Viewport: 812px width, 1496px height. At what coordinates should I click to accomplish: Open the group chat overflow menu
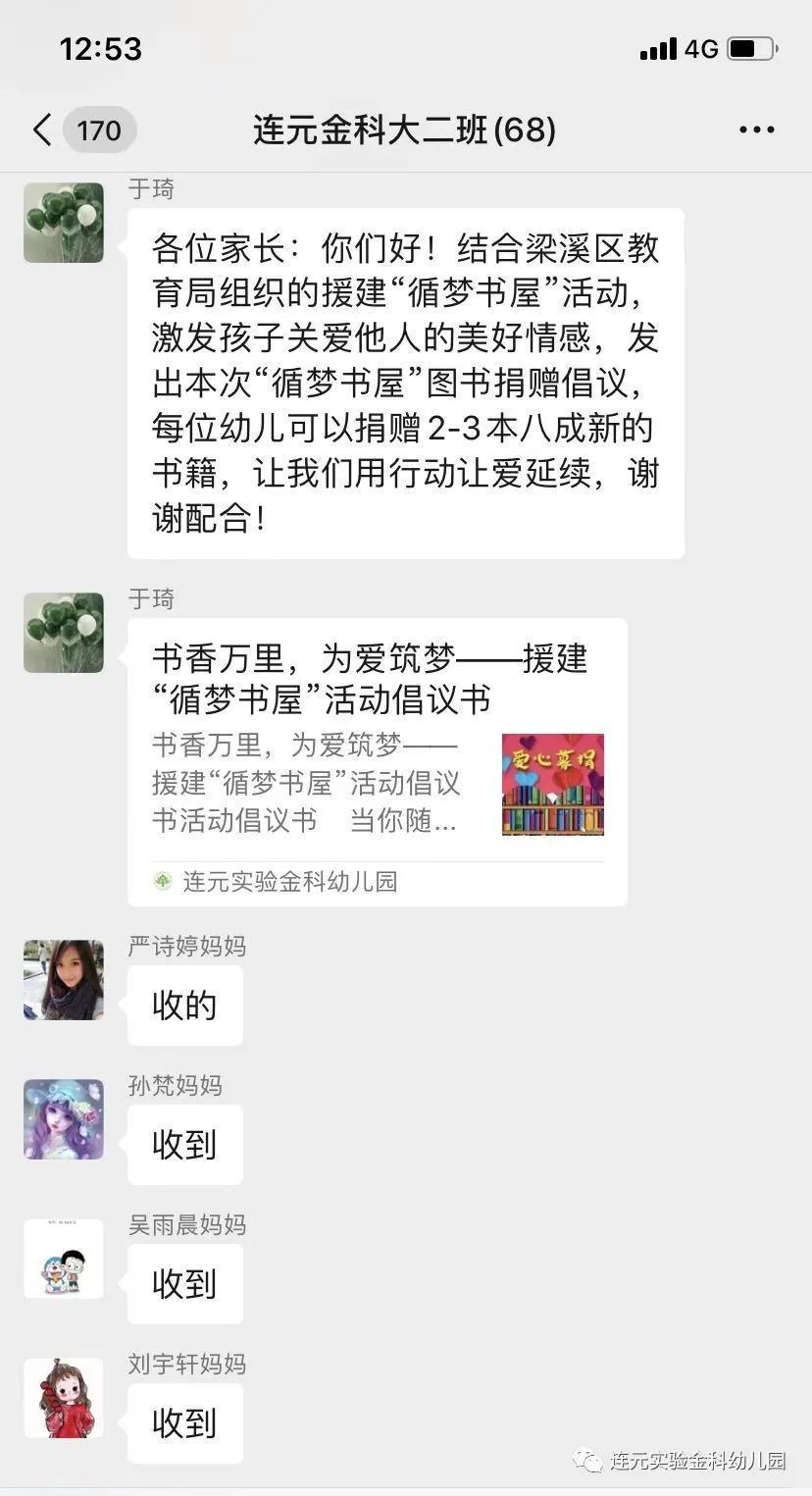(756, 129)
